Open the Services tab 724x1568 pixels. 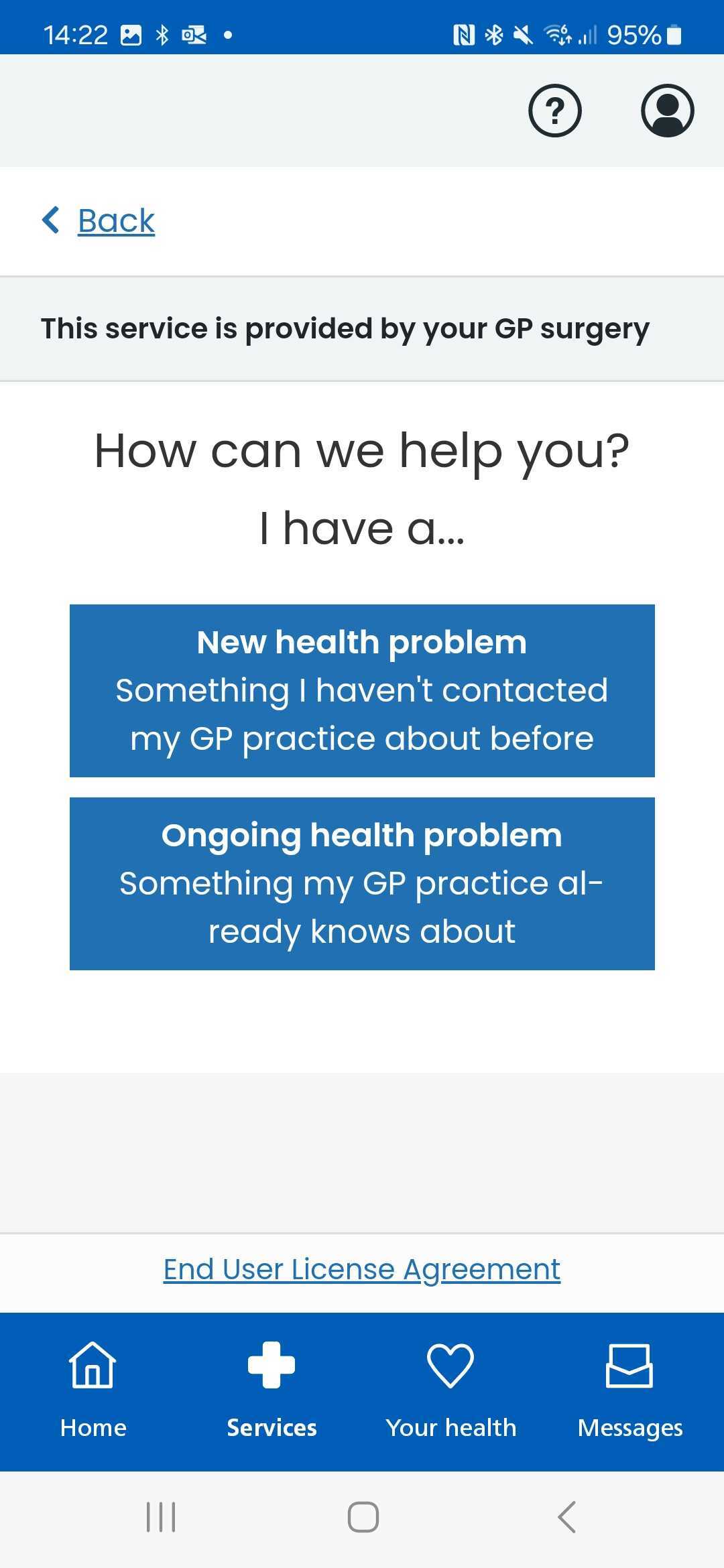click(x=271, y=1391)
